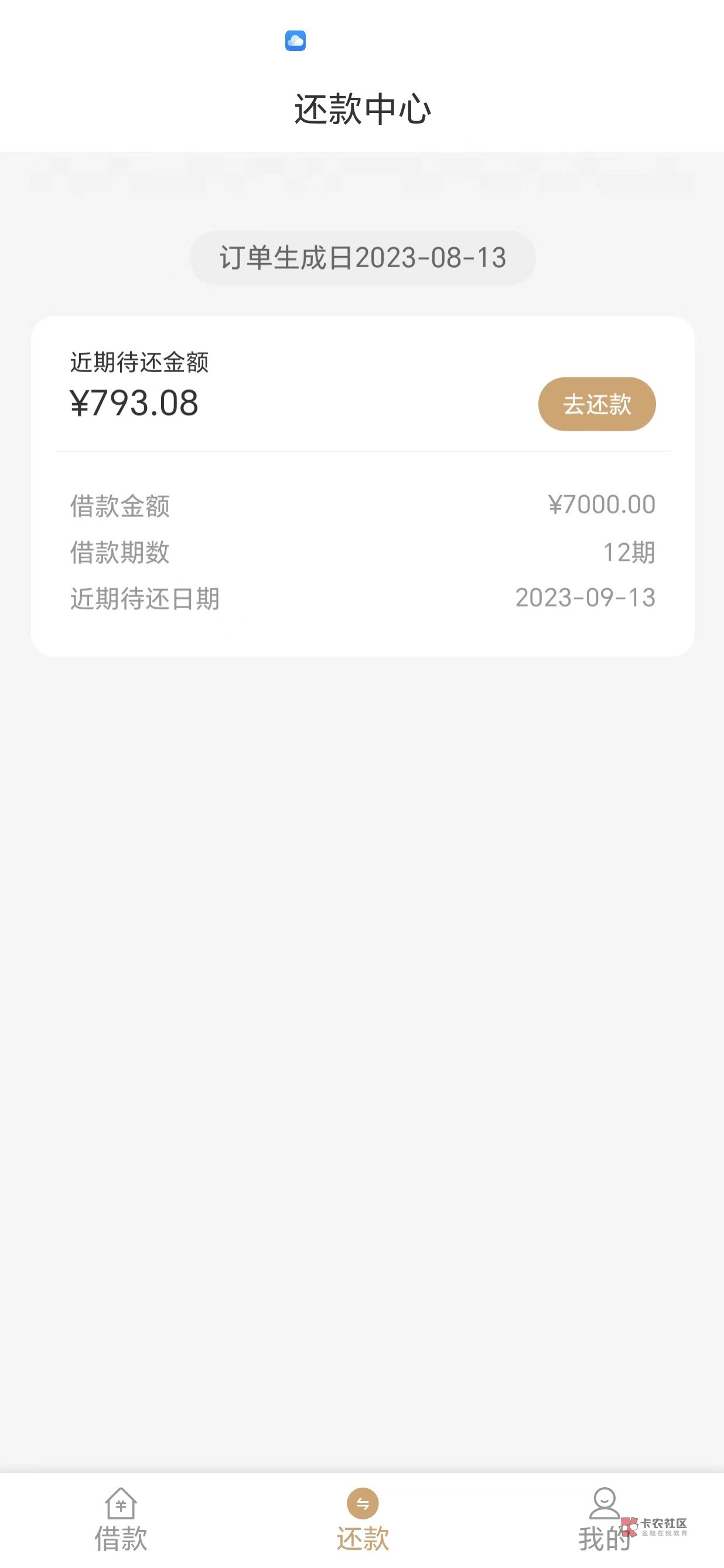Open the ¥7000.00 loan order card
724x1568 pixels.
pyautogui.click(x=363, y=551)
